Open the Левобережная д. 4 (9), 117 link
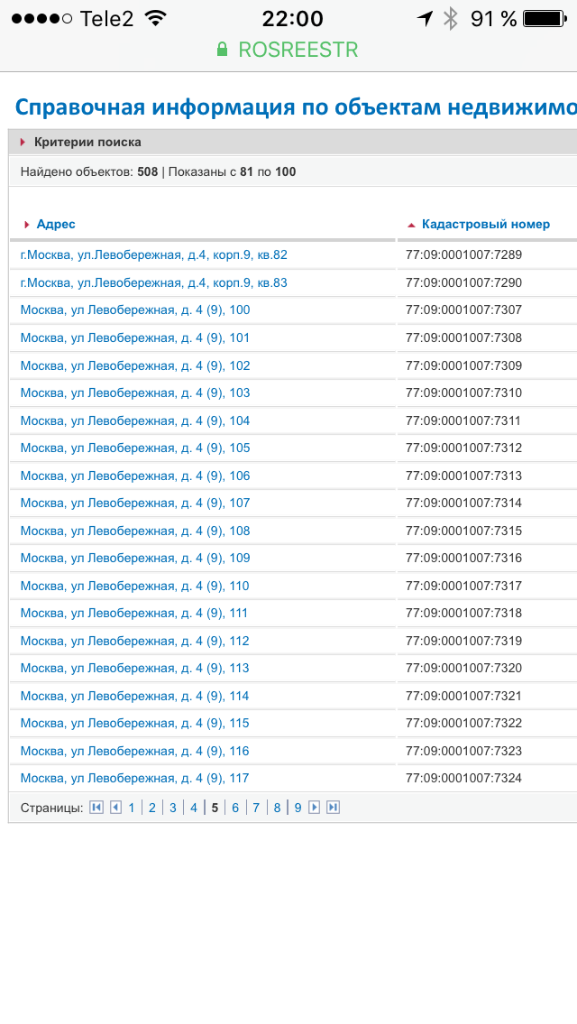 coord(134,778)
